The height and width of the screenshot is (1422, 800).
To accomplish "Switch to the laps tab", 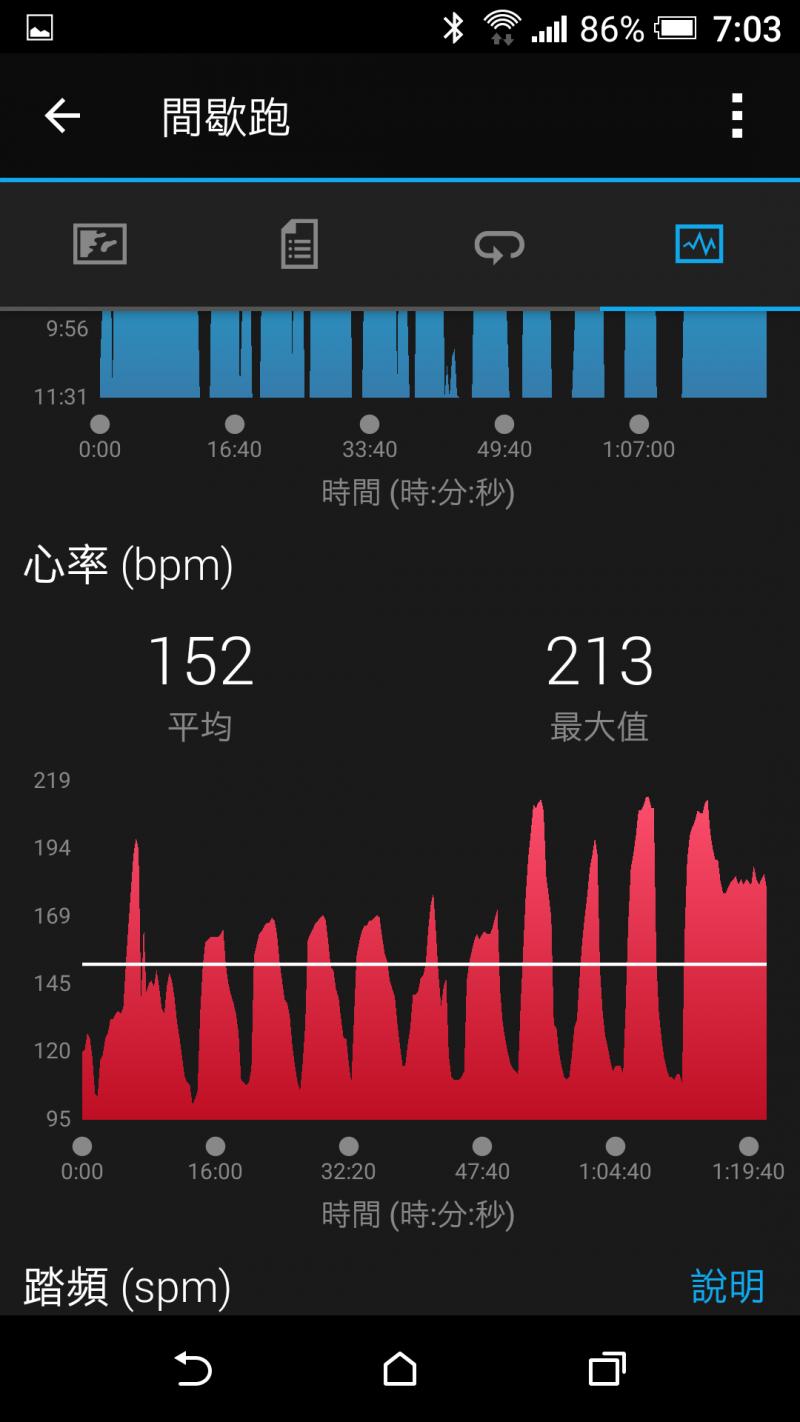I will tap(499, 244).
